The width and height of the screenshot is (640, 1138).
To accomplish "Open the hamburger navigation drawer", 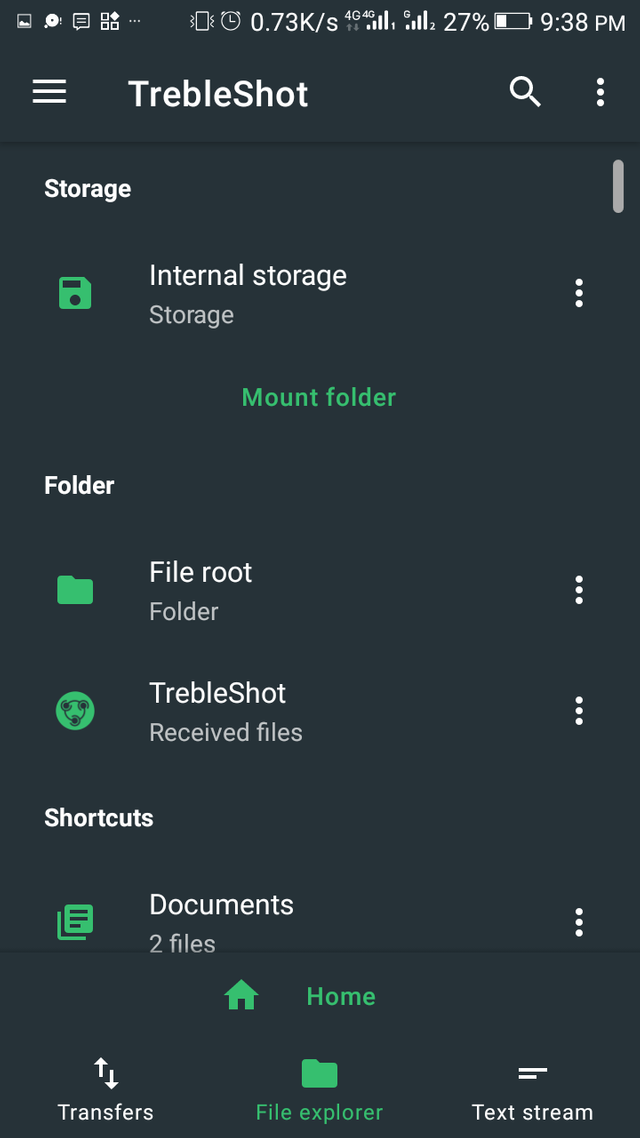I will point(49,93).
